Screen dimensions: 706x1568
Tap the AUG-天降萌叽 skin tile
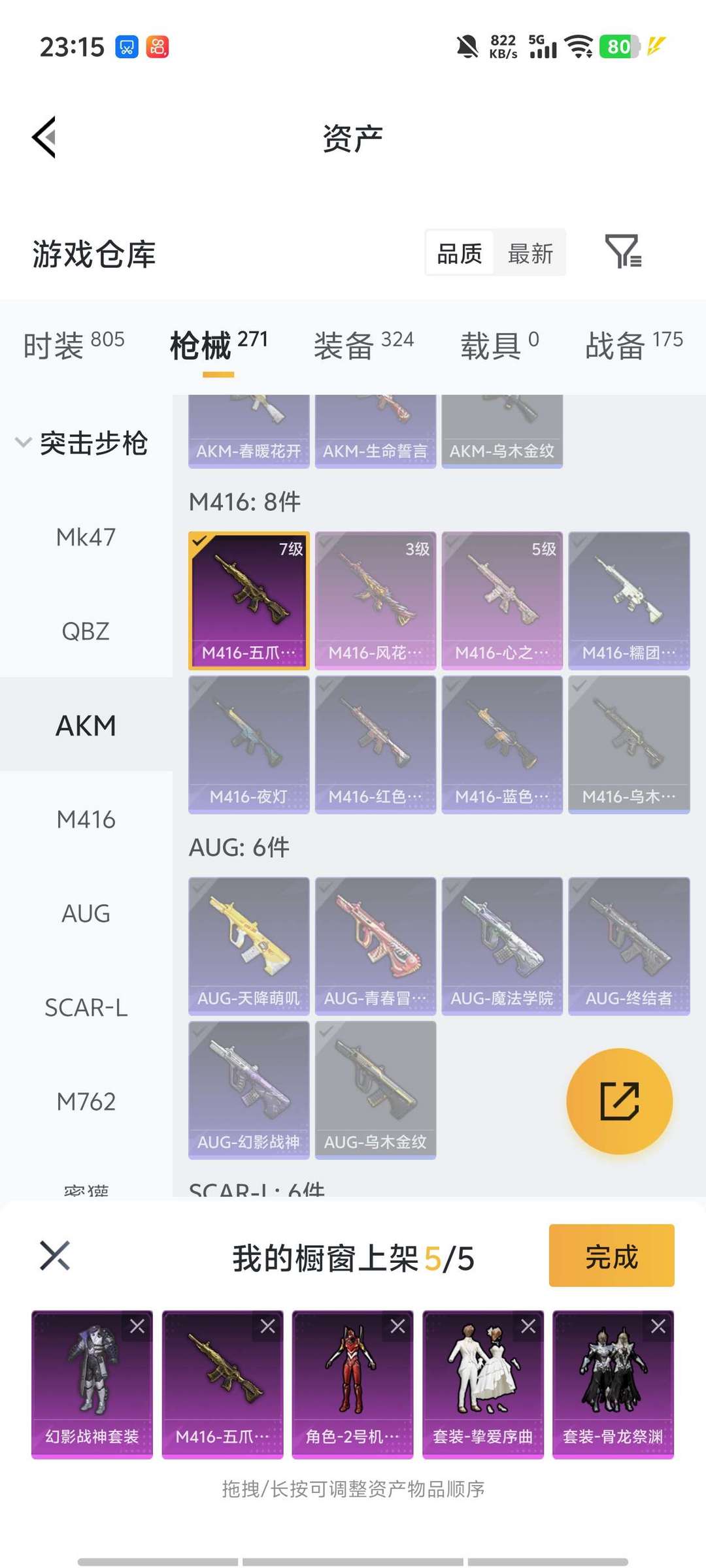pos(249,946)
